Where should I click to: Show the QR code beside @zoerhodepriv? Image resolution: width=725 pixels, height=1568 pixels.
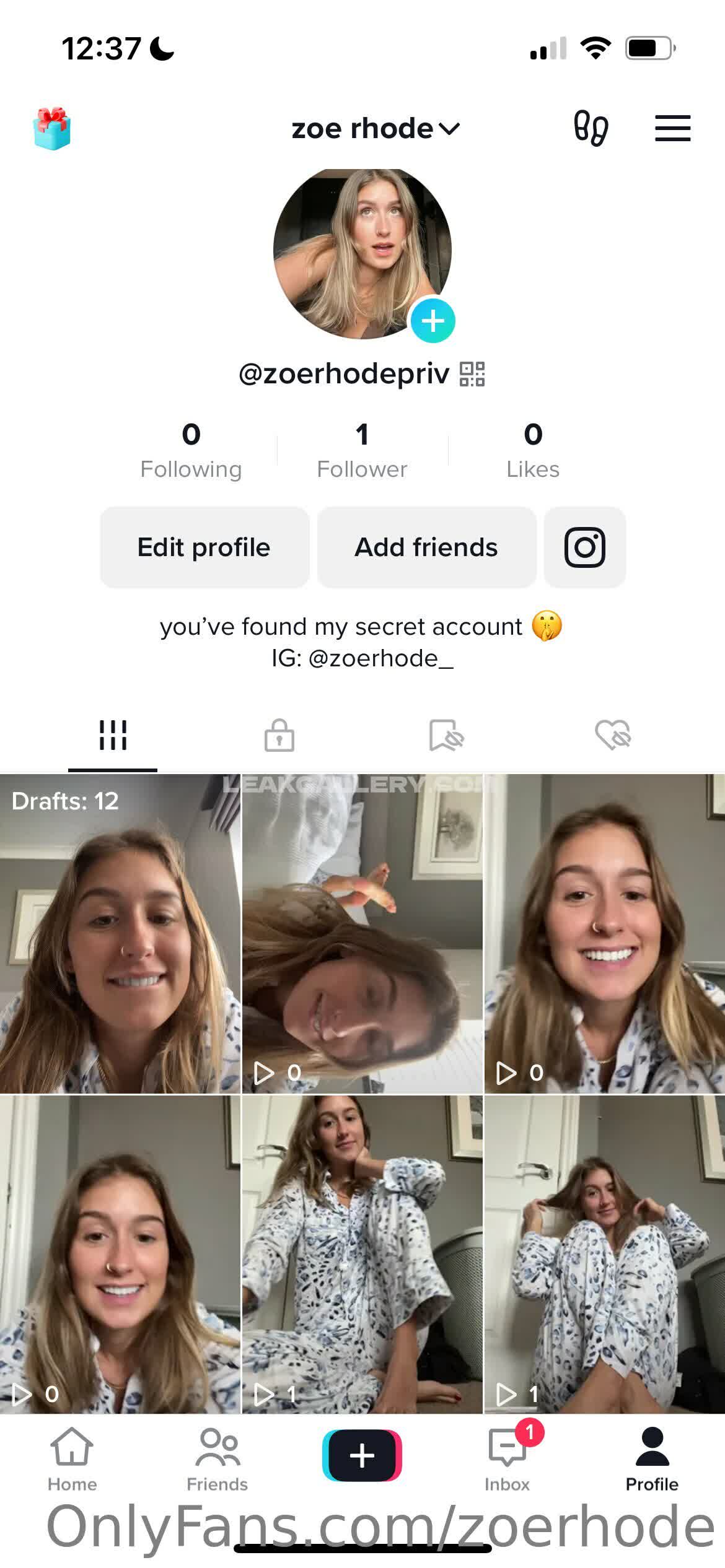coord(472,374)
